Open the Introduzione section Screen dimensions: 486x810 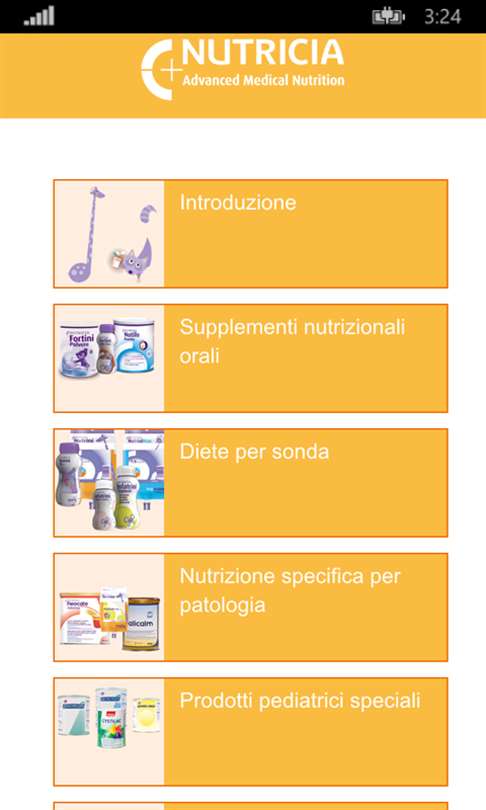point(250,233)
